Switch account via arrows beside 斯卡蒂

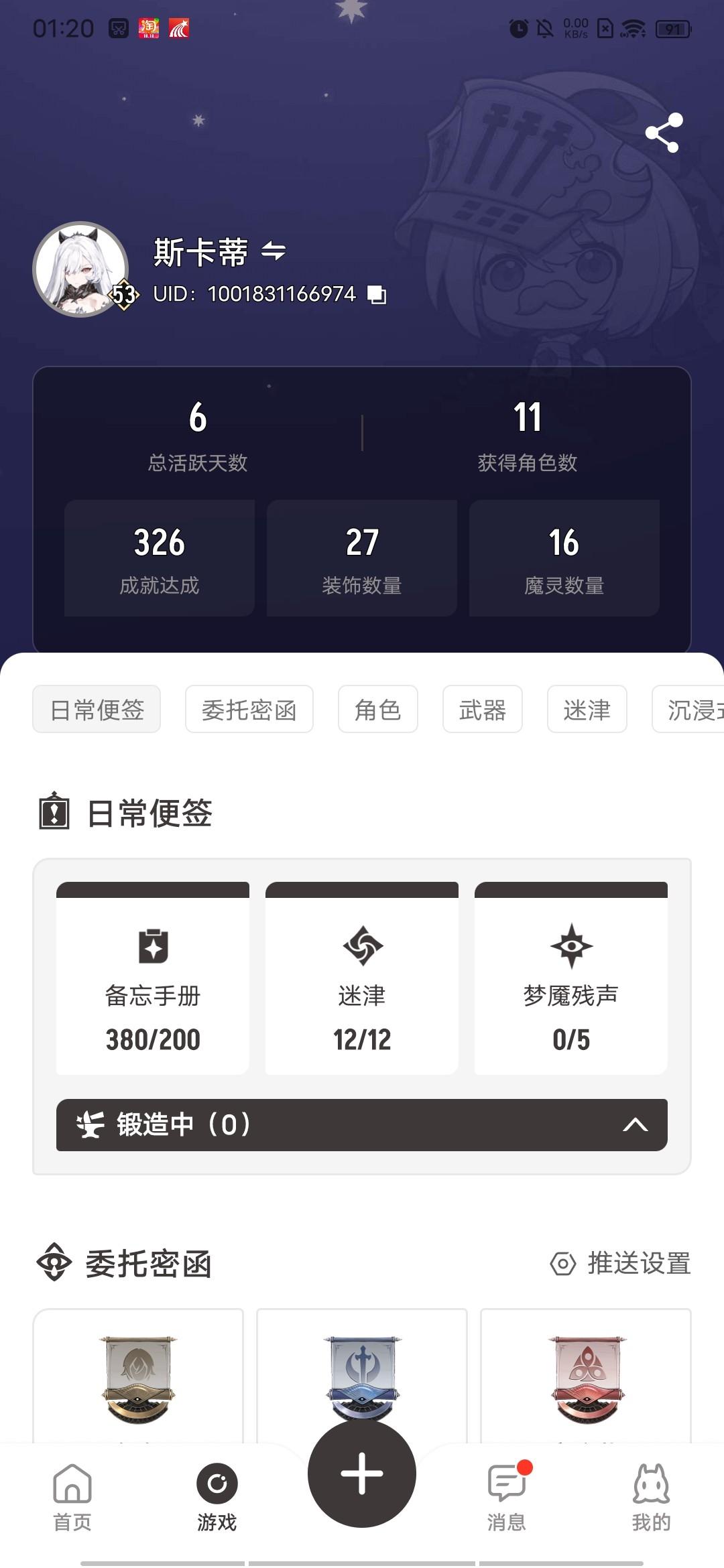[x=274, y=252]
